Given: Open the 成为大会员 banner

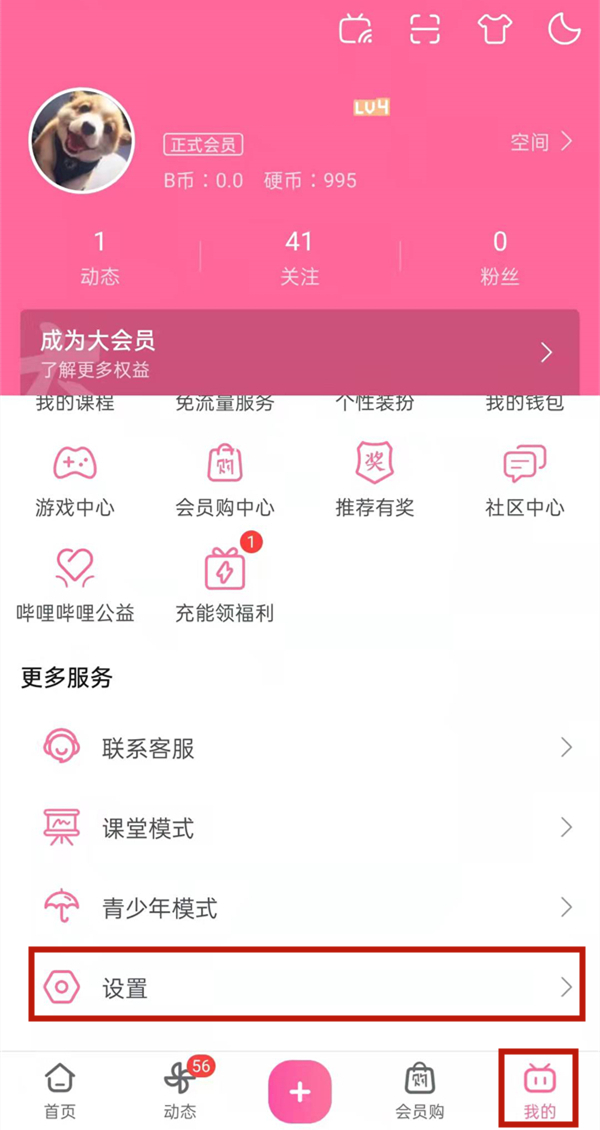Looking at the screenshot, I should pyautogui.click(x=300, y=352).
